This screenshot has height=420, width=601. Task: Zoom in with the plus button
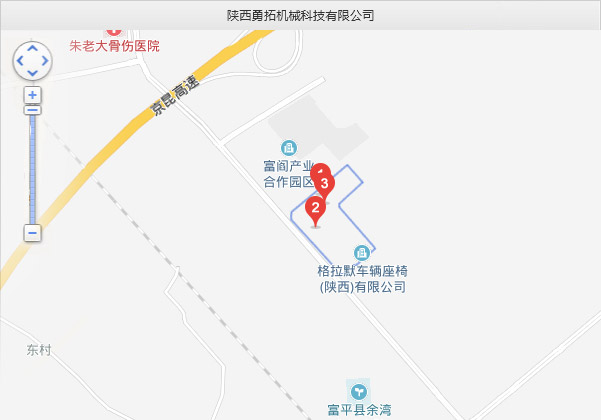(32, 95)
